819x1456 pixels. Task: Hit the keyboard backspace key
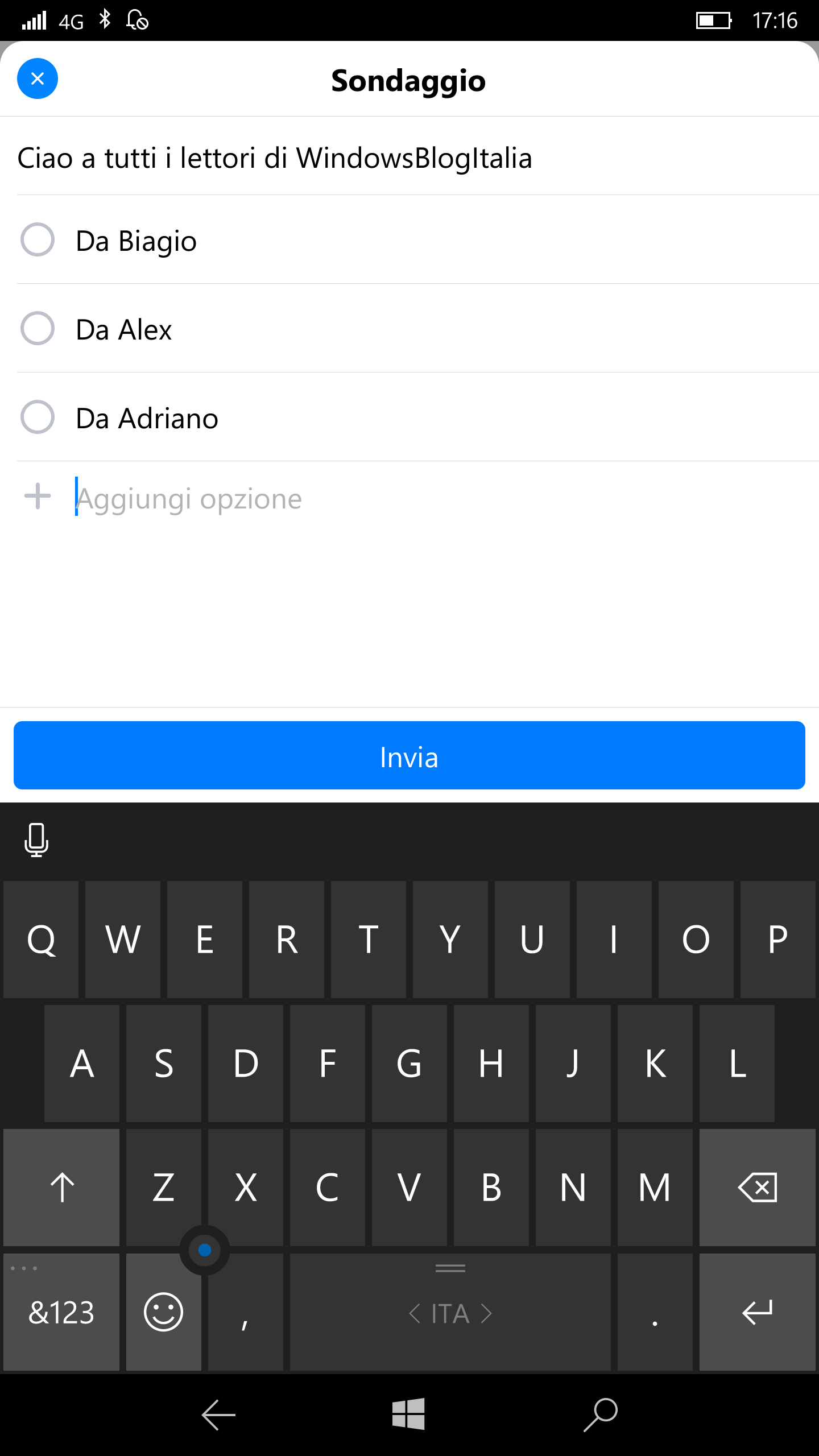758,1188
